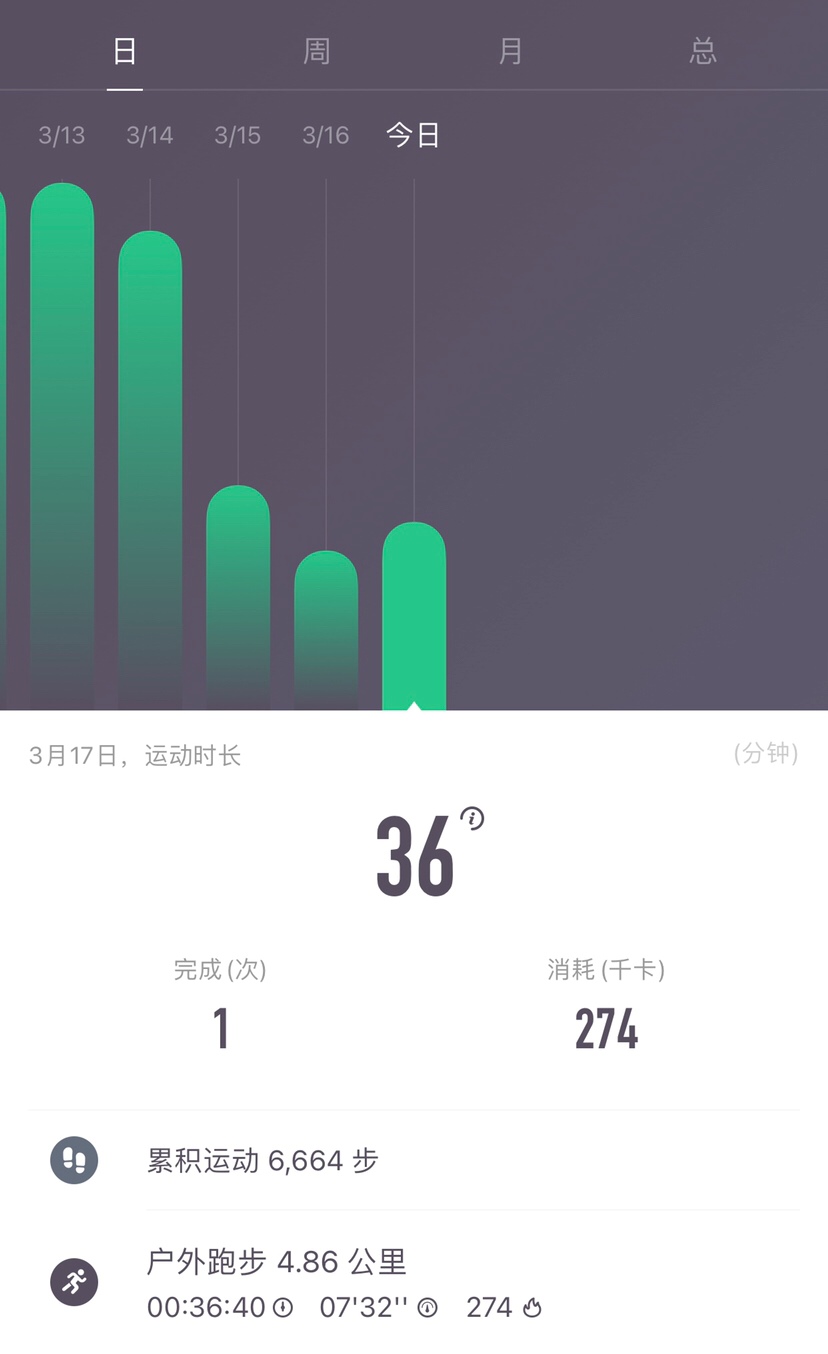Select the 今日 bar in the chart
The height and width of the screenshot is (1354, 828).
click(x=414, y=615)
